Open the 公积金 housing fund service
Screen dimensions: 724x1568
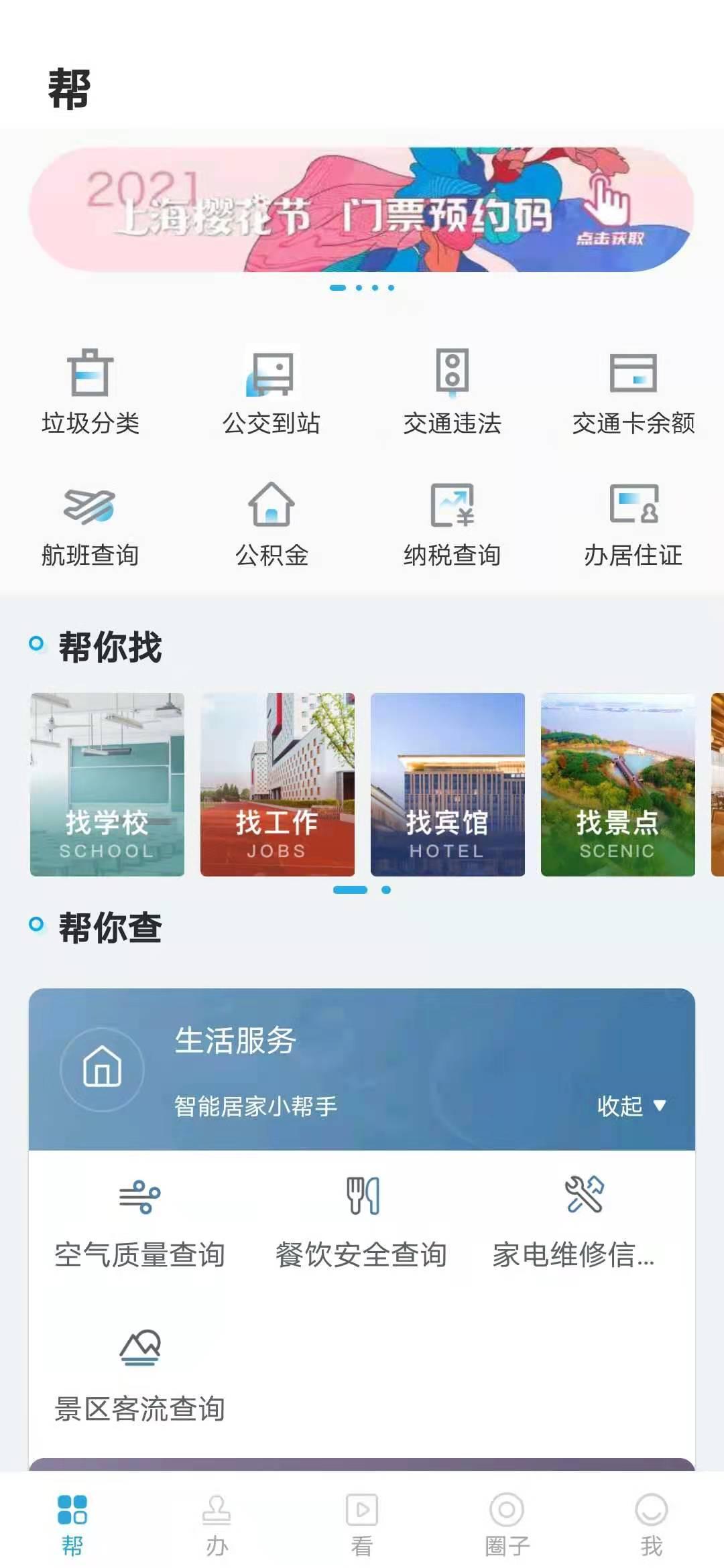271,526
